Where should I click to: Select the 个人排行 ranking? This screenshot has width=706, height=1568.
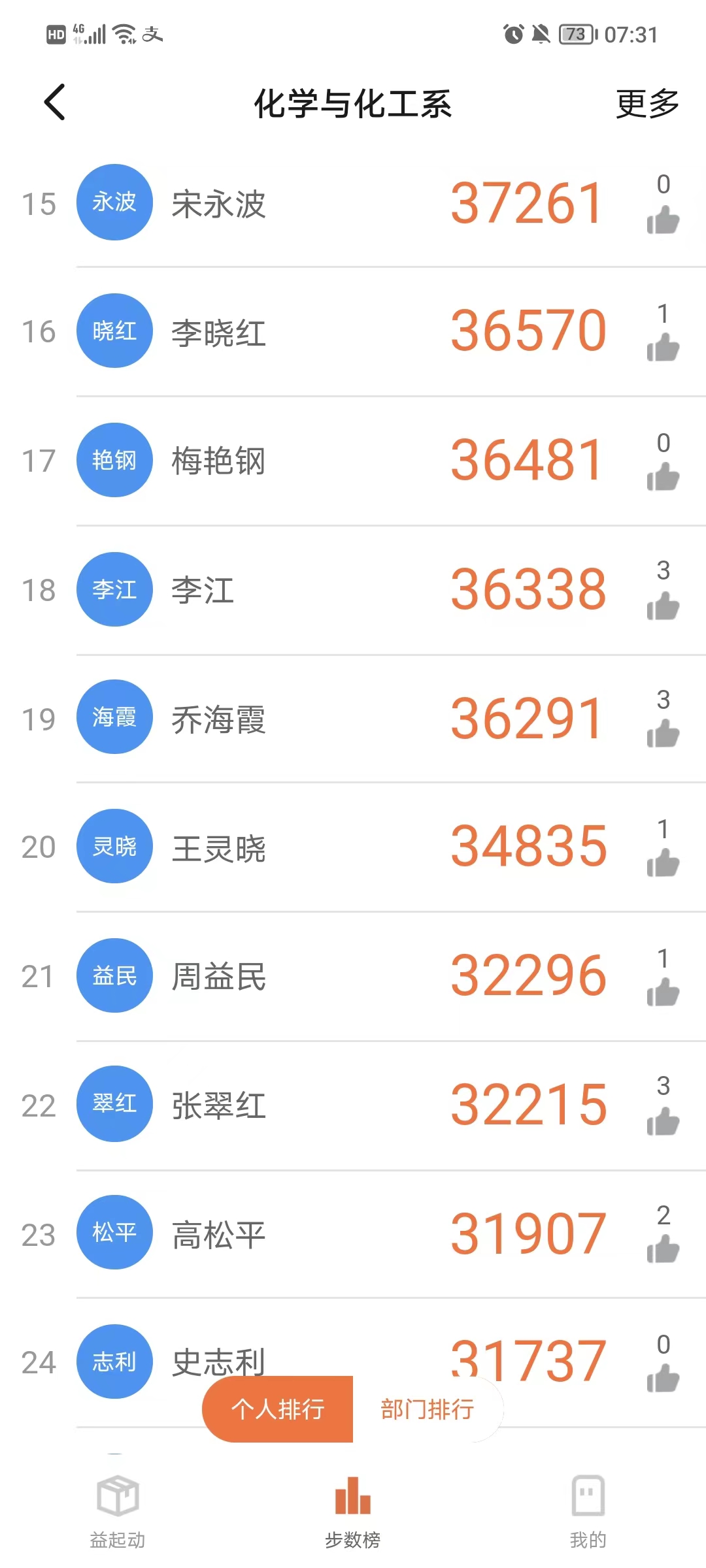click(278, 1409)
